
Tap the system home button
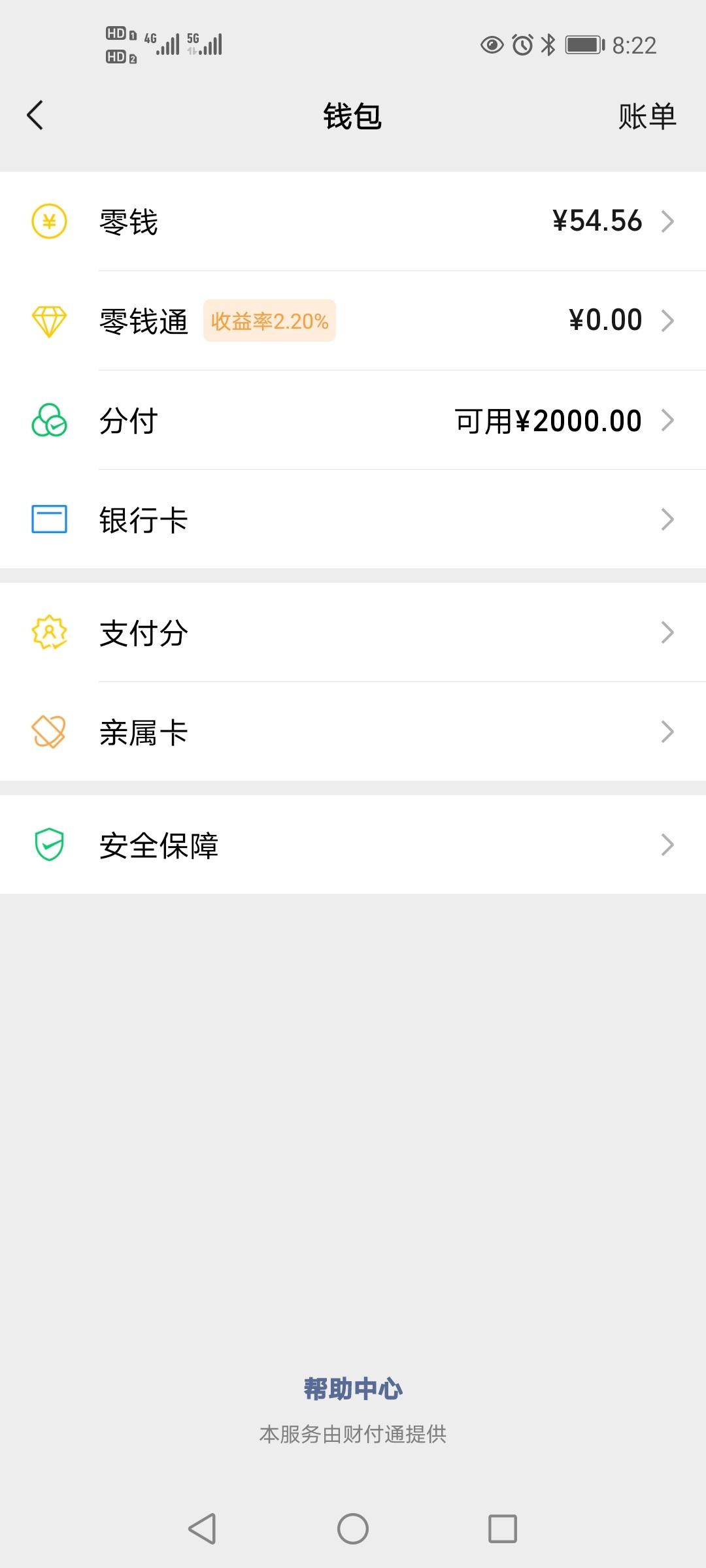coord(353,1529)
